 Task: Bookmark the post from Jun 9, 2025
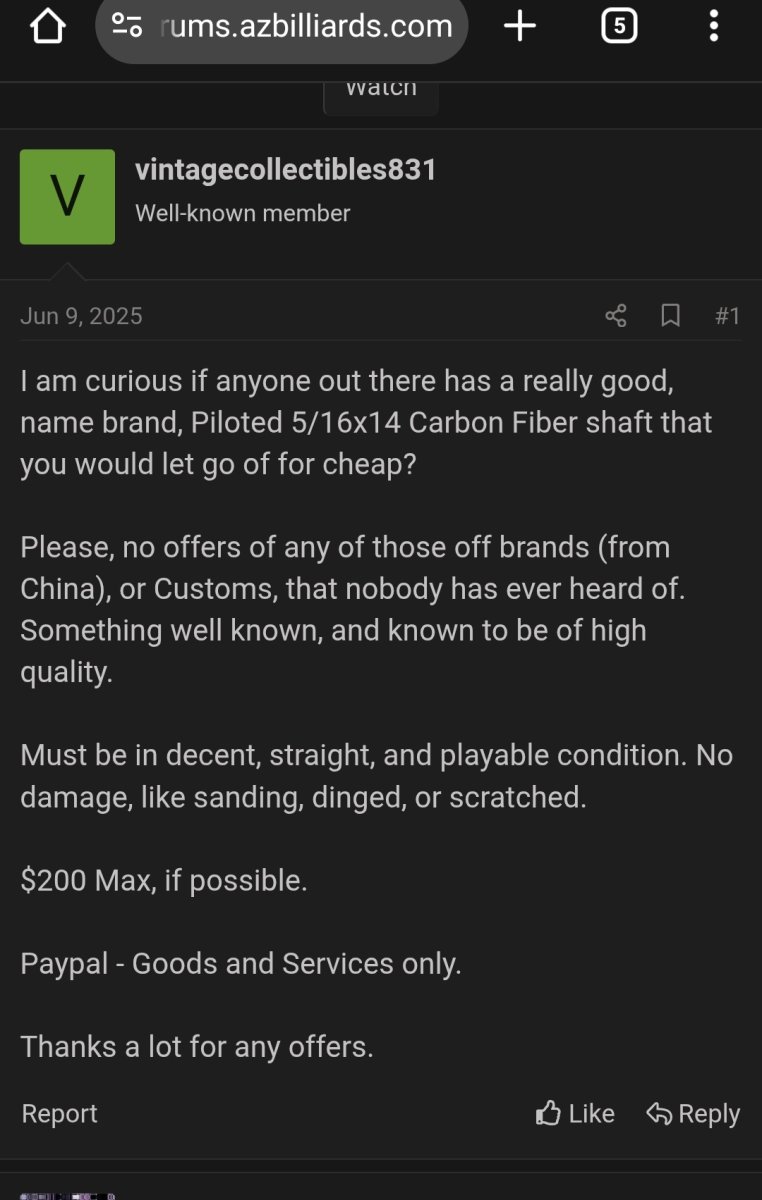pos(670,316)
